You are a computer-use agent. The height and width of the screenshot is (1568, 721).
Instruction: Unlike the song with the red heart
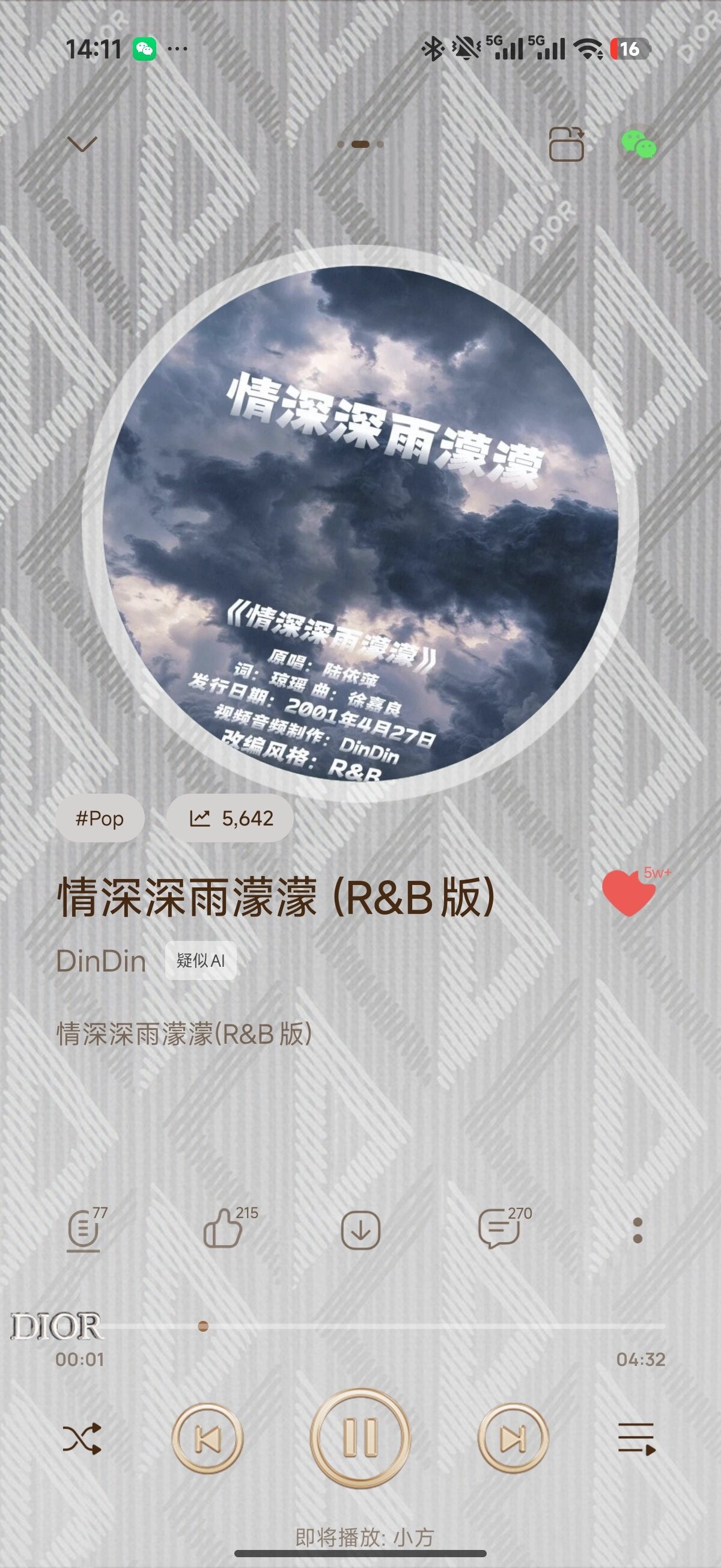629,892
